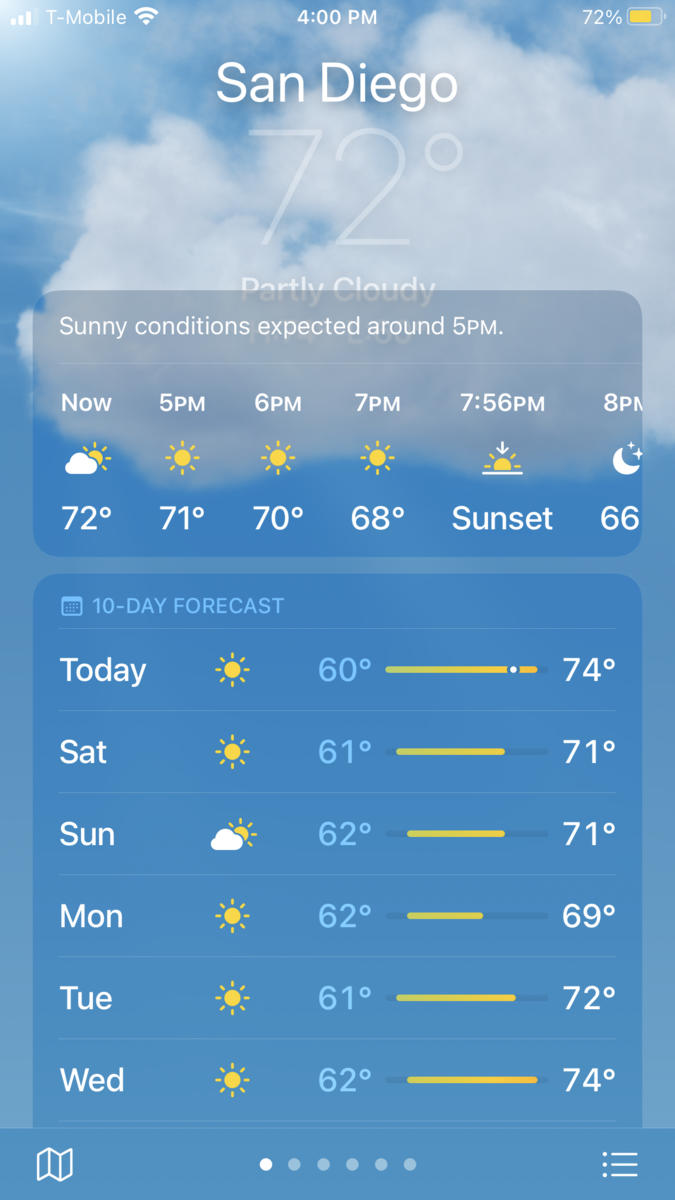Open the weather map

(55, 1164)
